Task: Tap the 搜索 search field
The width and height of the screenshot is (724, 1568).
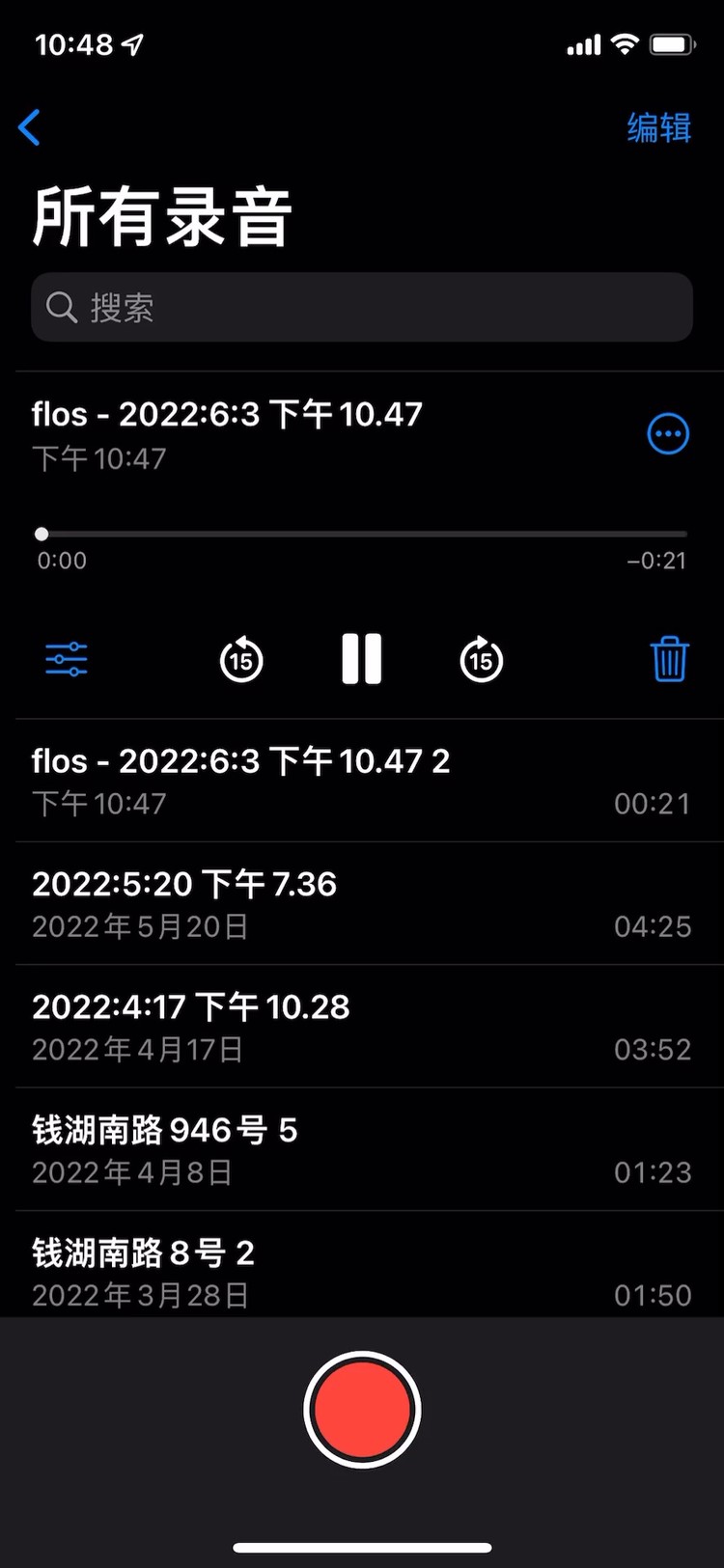Action: coord(362,307)
